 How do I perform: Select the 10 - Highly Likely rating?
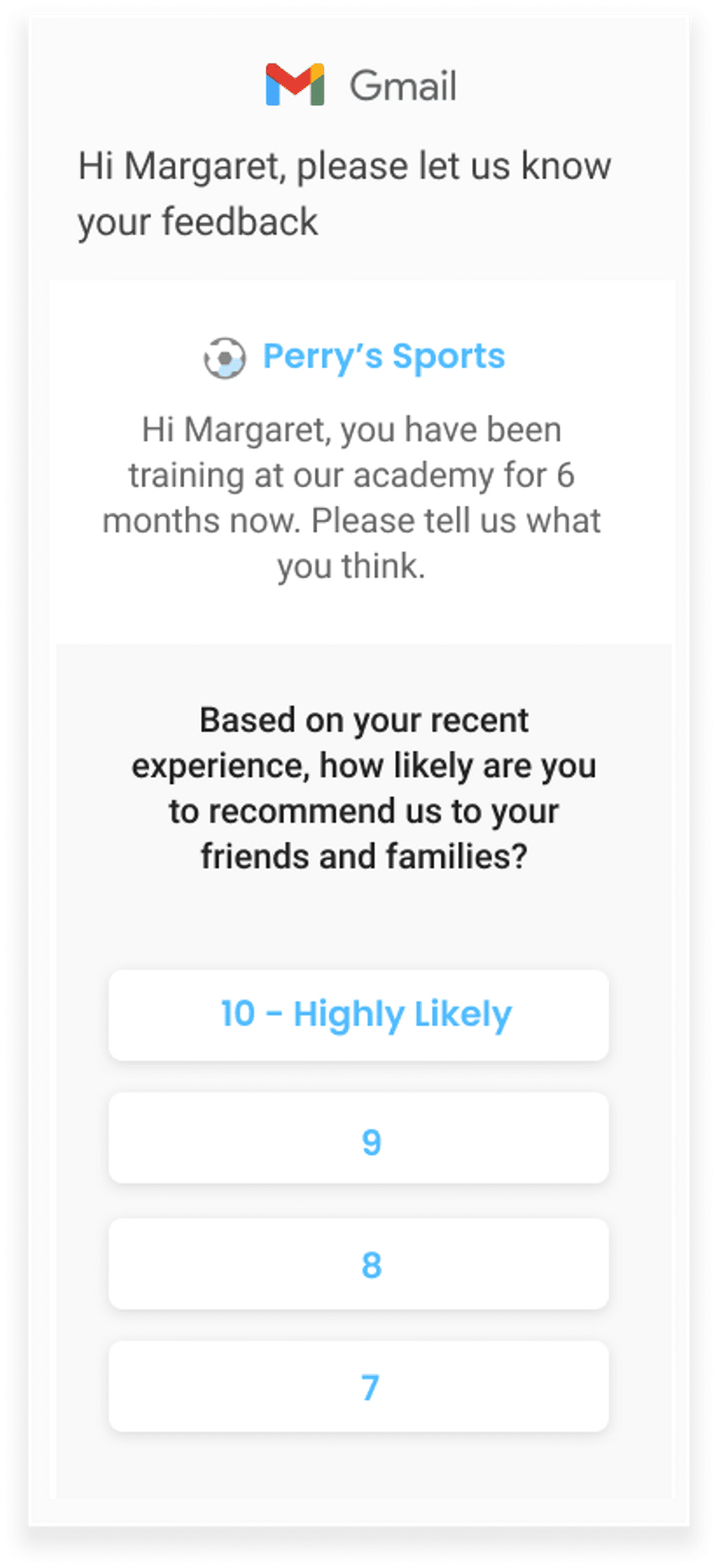[358, 1014]
